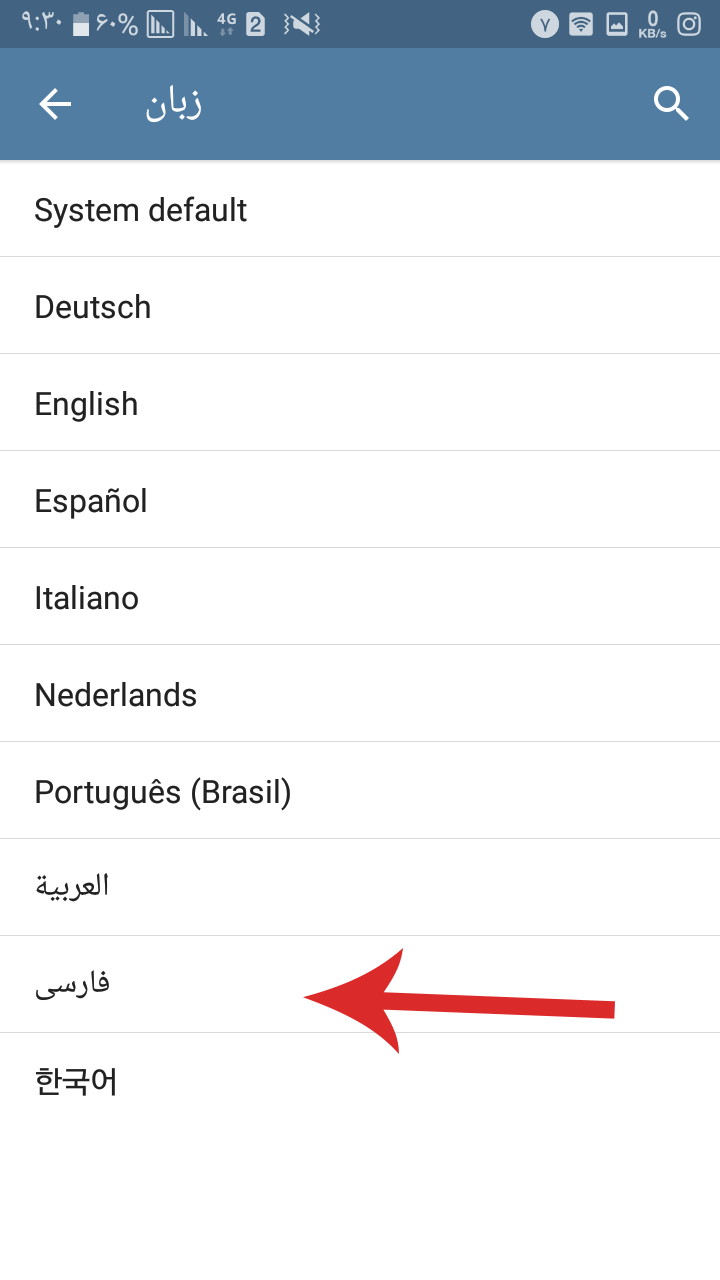Select English from the language list
The width and height of the screenshot is (720, 1280).
(360, 403)
